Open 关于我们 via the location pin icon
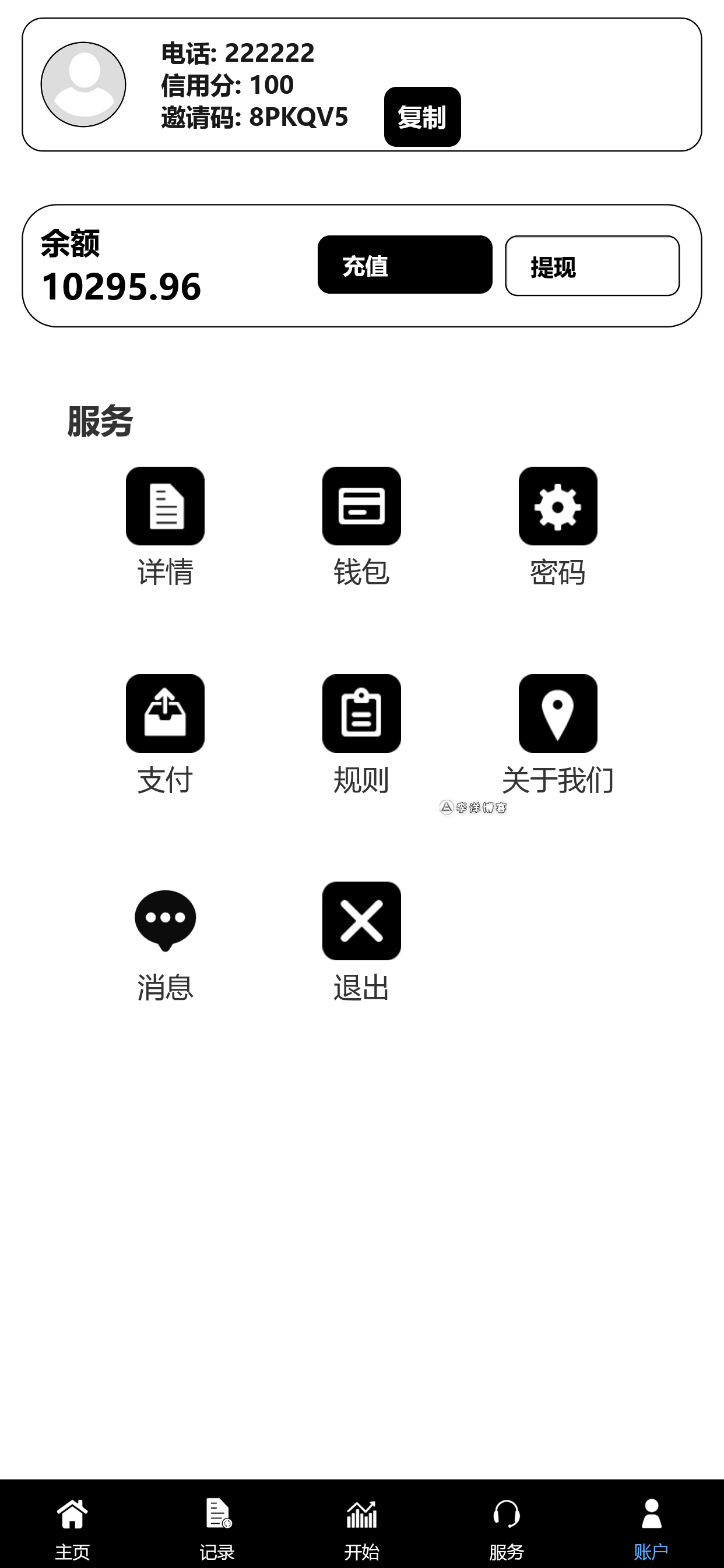 coord(557,713)
